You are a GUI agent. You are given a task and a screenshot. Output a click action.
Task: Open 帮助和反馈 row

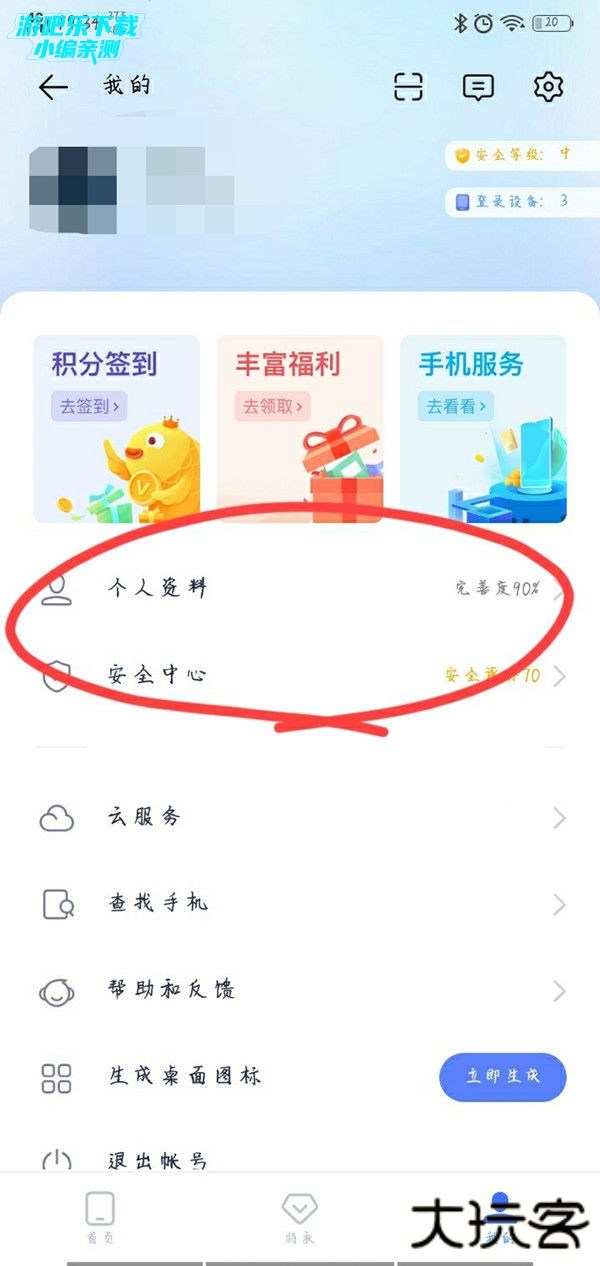[300, 991]
